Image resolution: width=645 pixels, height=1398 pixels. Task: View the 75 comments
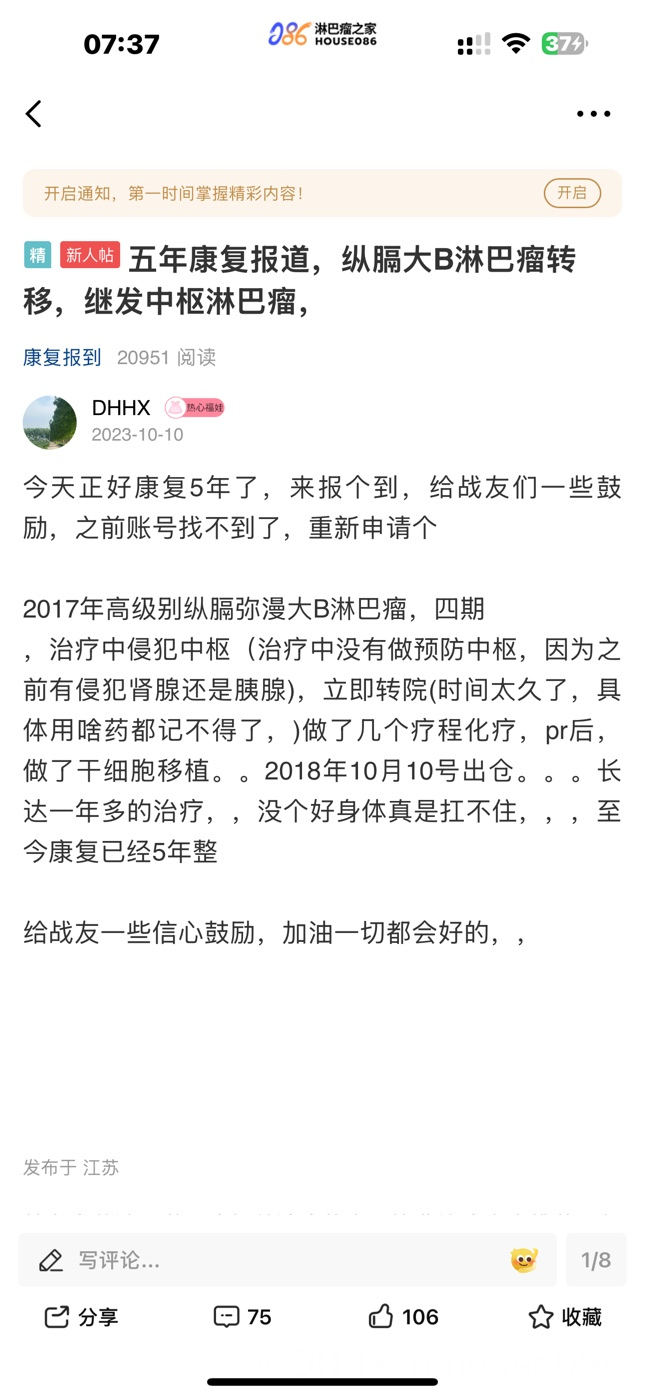(x=242, y=1317)
